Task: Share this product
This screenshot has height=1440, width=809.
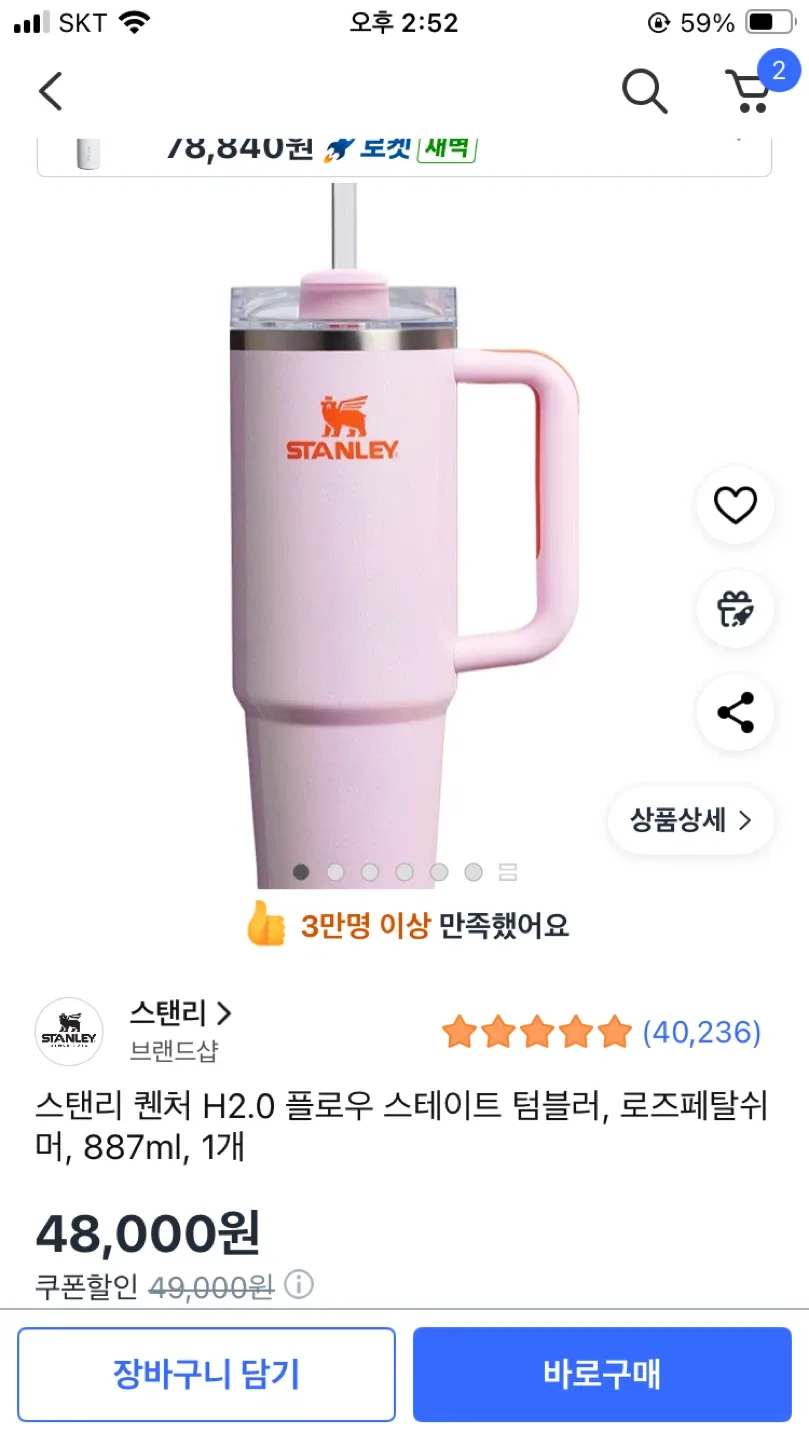Action: tap(735, 713)
